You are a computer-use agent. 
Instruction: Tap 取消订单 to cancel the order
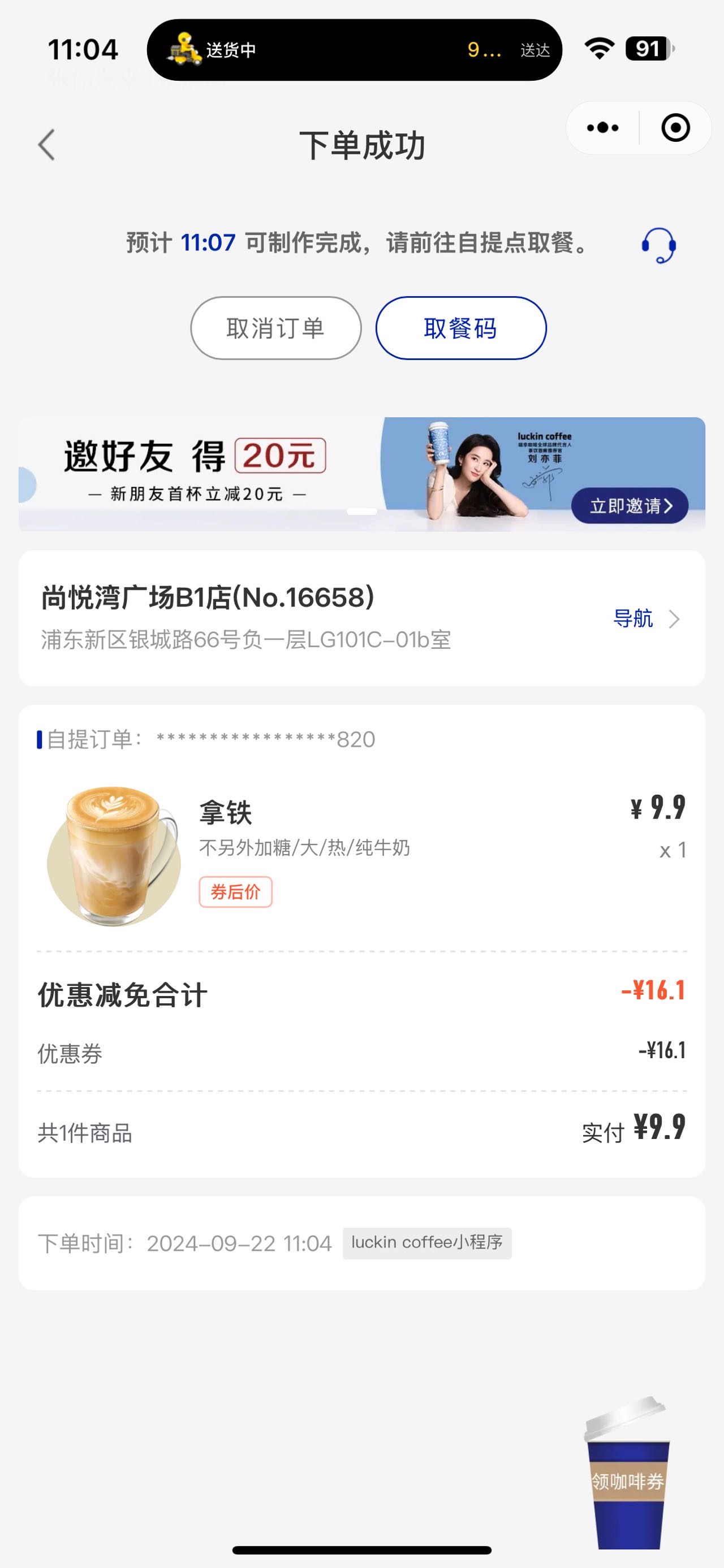(x=276, y=328)
